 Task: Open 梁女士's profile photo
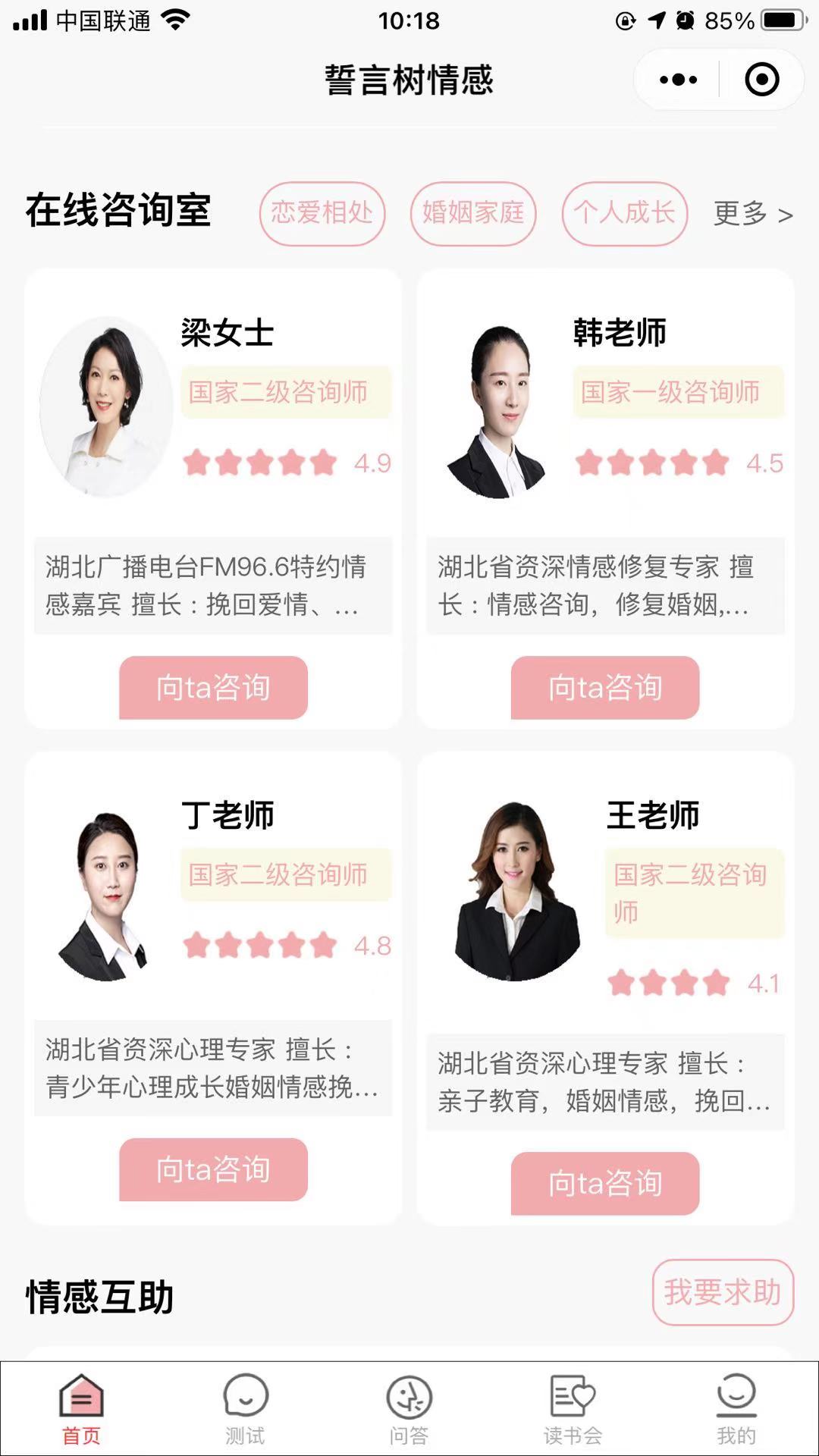[106, 407]
